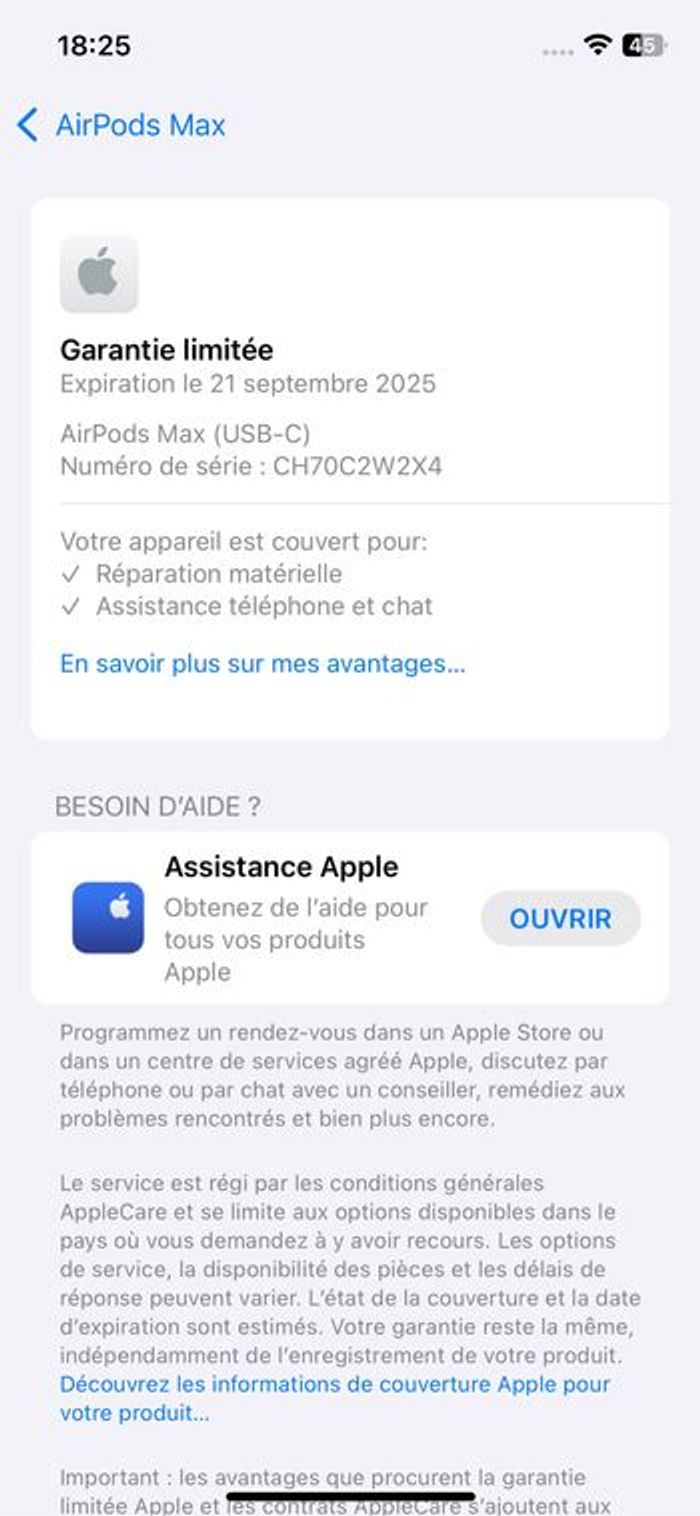Open 'En savoir plus sur mes avantages' link
This screenshot has height=1516, width=700.
tap(262, 663)
